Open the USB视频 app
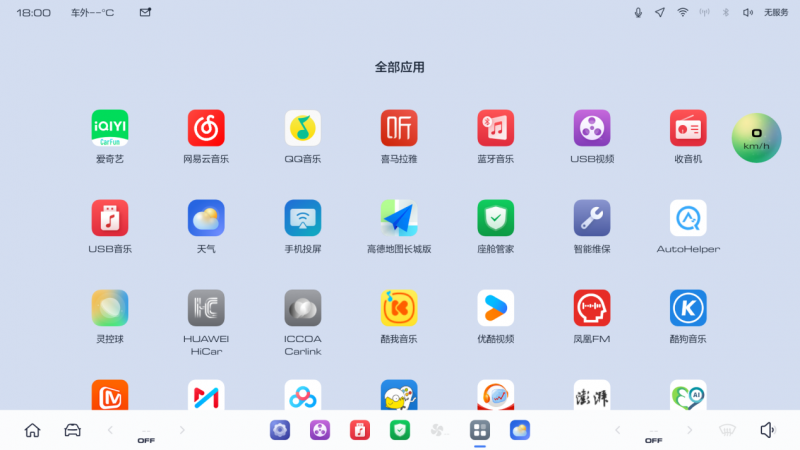The height and width of the screenshot is (450, 800). pos(592,128)
